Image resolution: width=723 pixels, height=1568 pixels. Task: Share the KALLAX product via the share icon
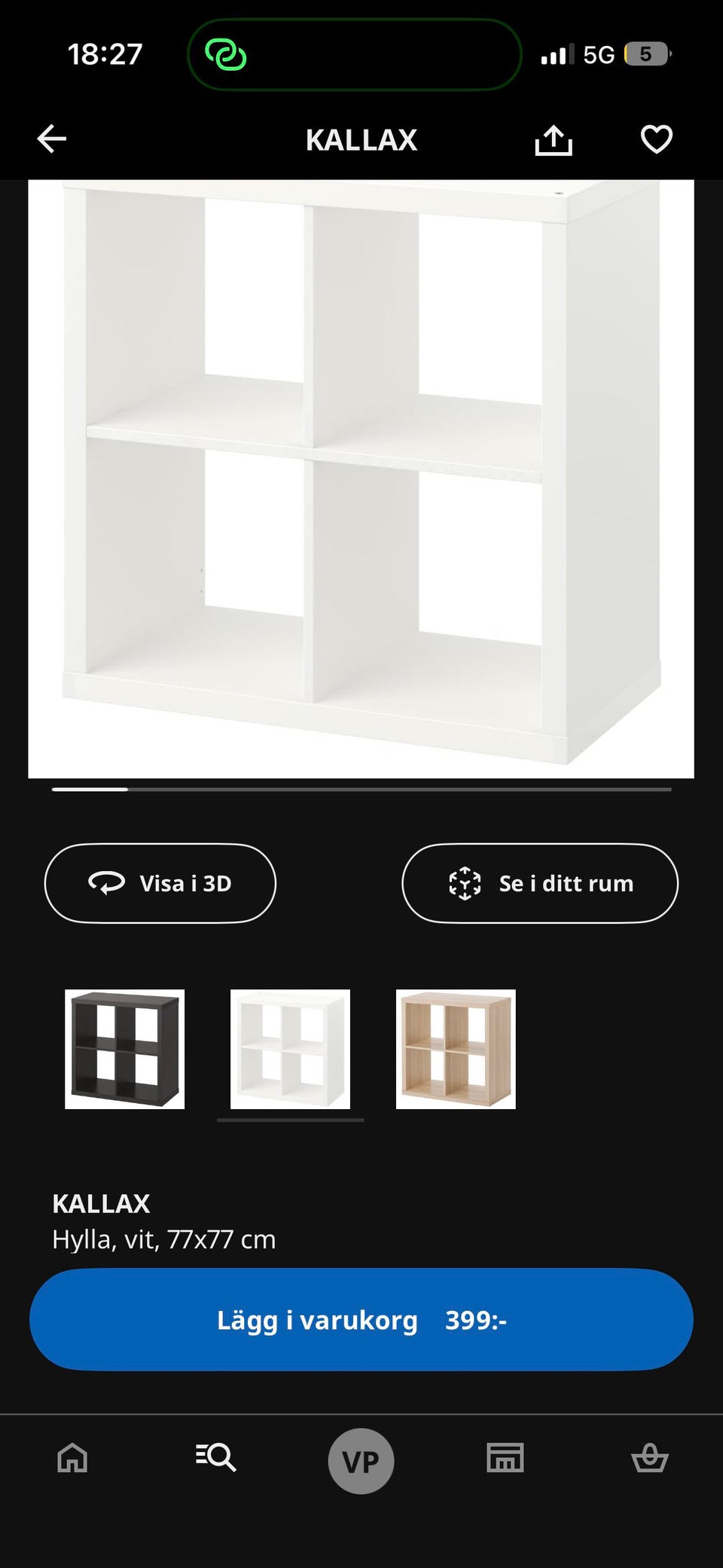pyautogui.click(x=554, y=139)
